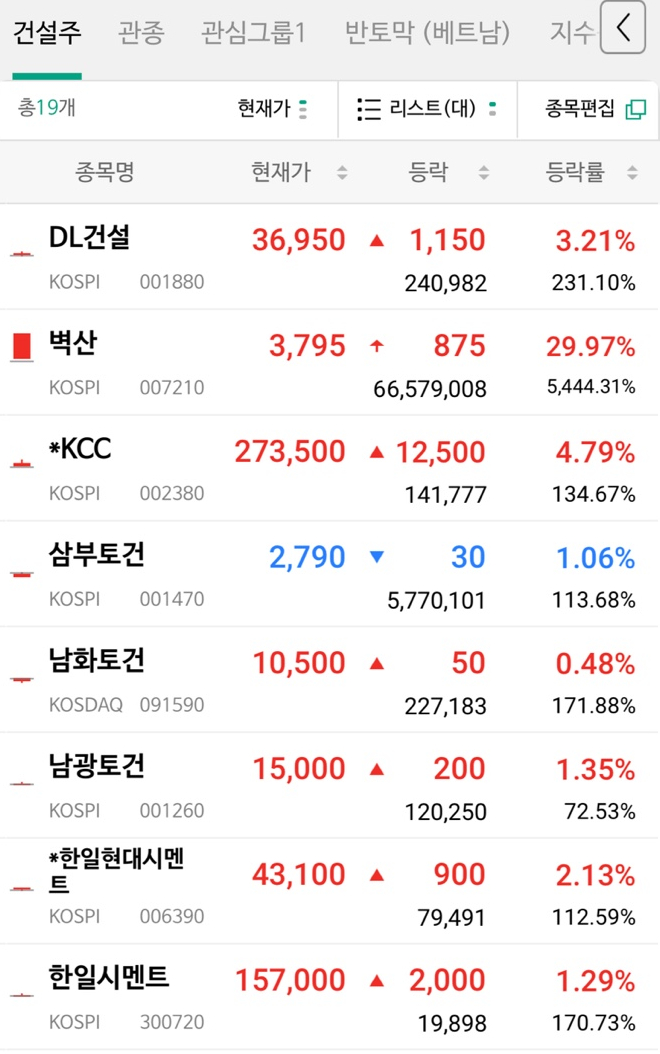Viewport: 660px width, 1054px height.
Task: Switch to the 관종 tab
Action: (141, 32)
